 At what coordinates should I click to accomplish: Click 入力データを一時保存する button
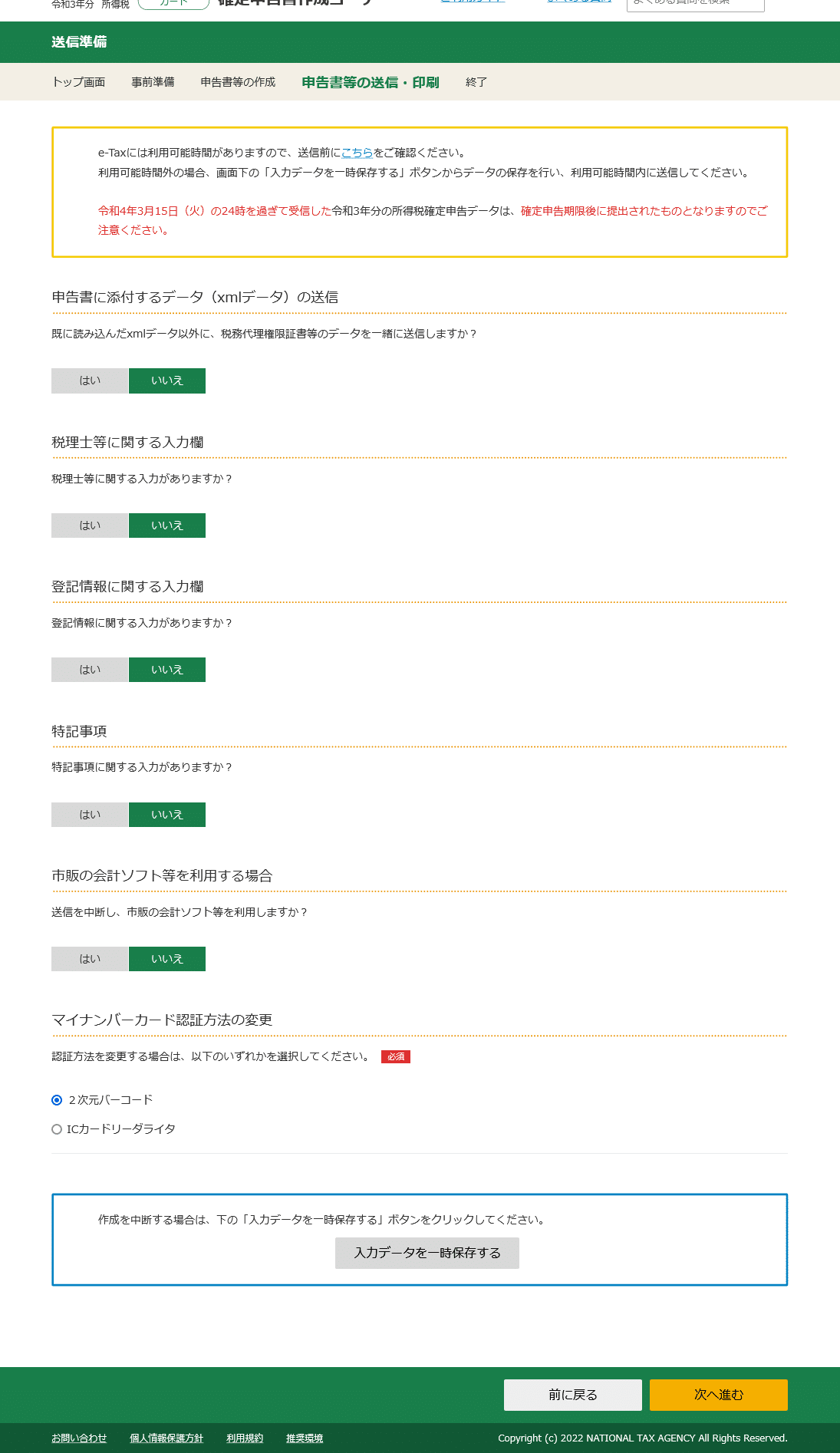(426, 1253)
